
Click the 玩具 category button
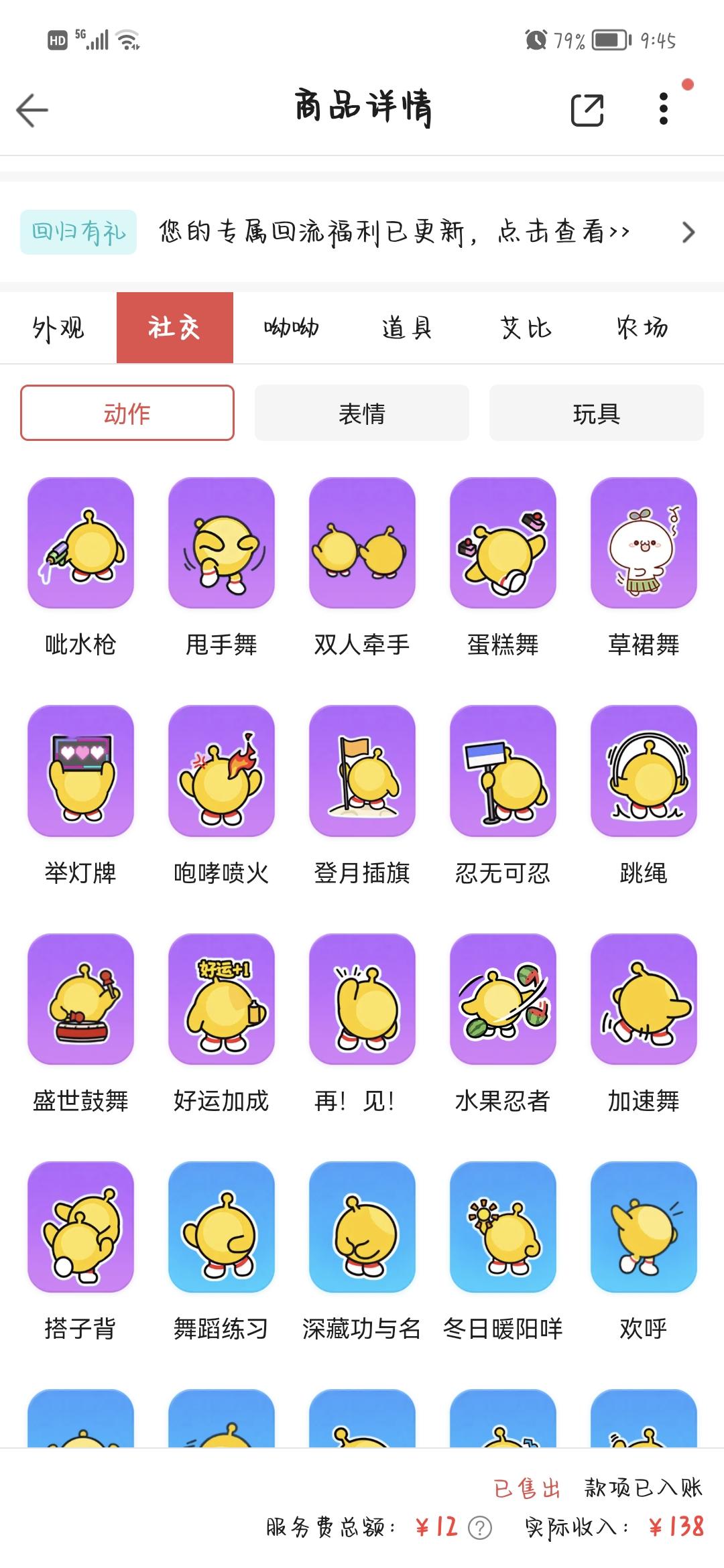pyautogui.click(x=597, y=413)
